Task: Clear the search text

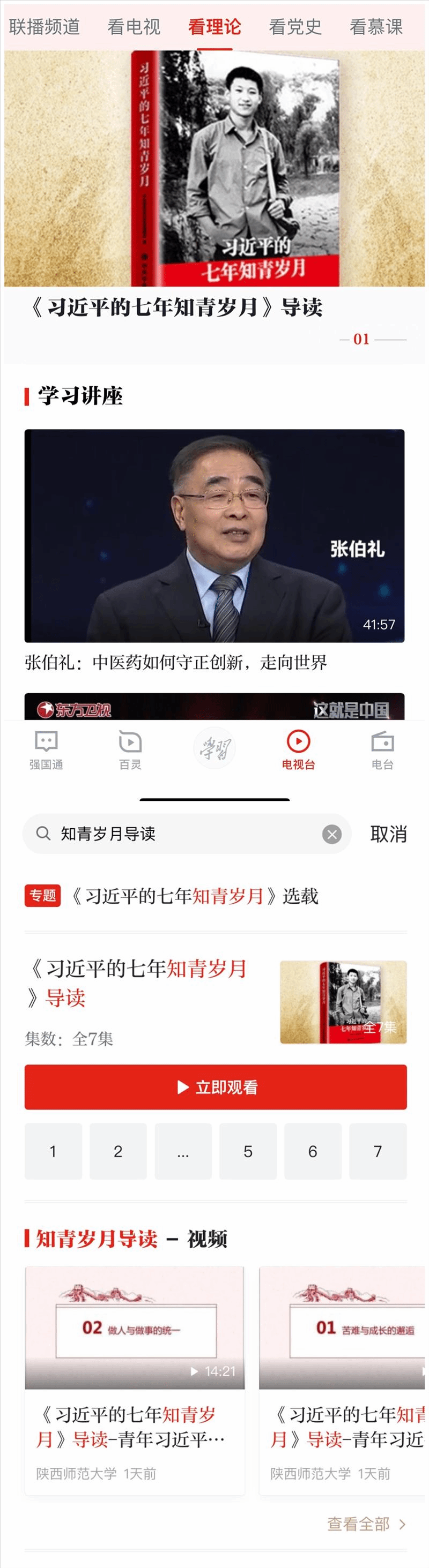Action: (x=332, y=835)
